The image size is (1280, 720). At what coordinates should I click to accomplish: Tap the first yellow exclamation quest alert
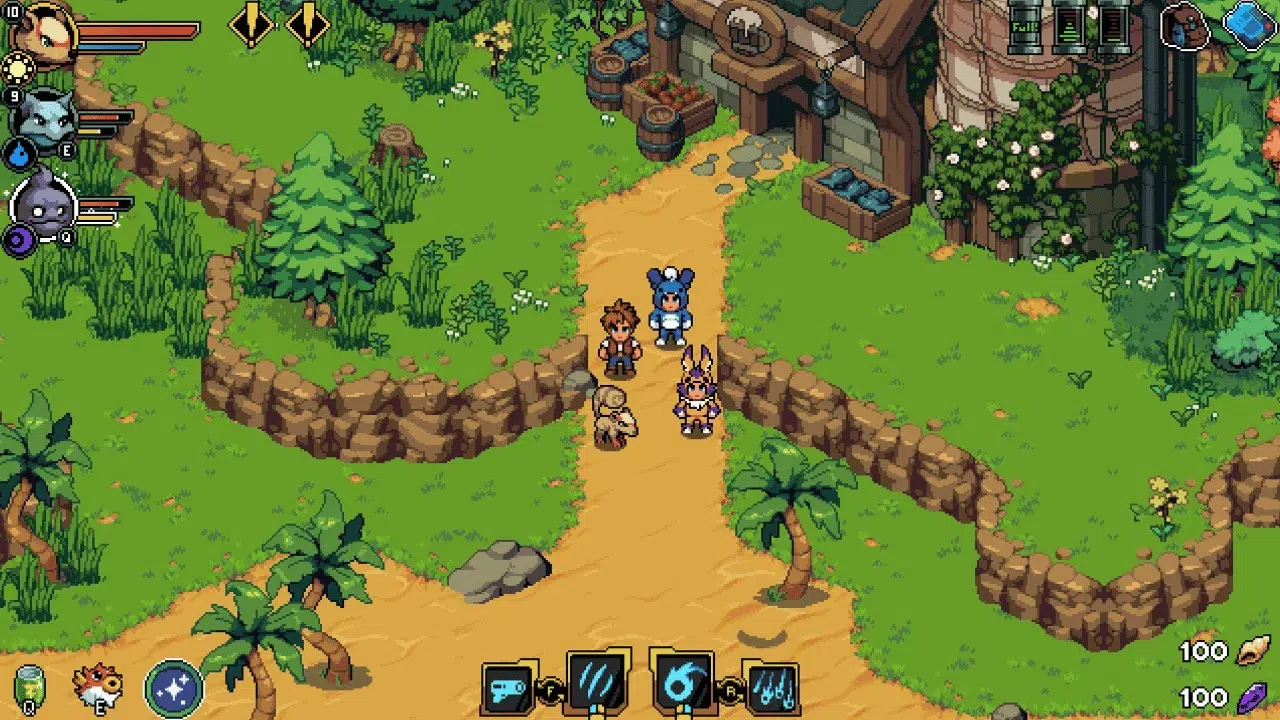[x=251, y=23]
